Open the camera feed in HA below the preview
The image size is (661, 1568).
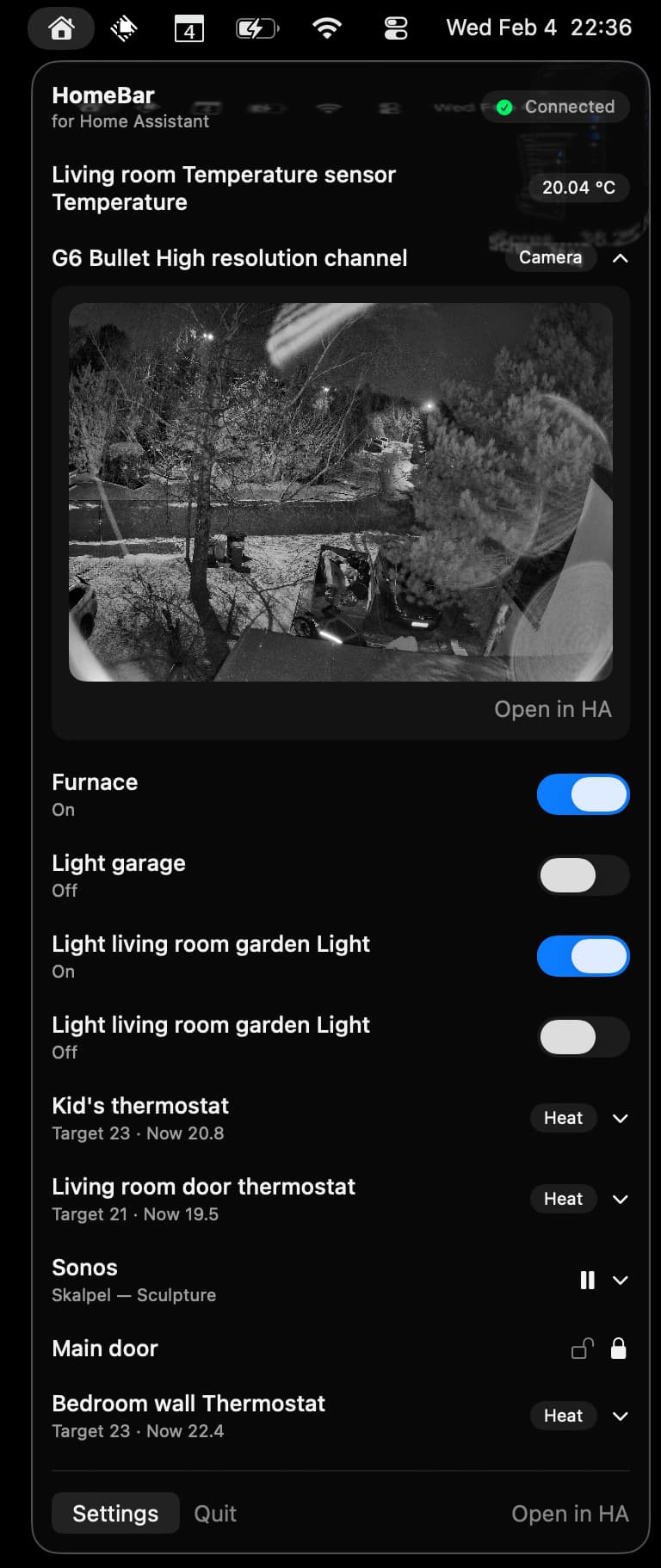[x=553, y=709]
